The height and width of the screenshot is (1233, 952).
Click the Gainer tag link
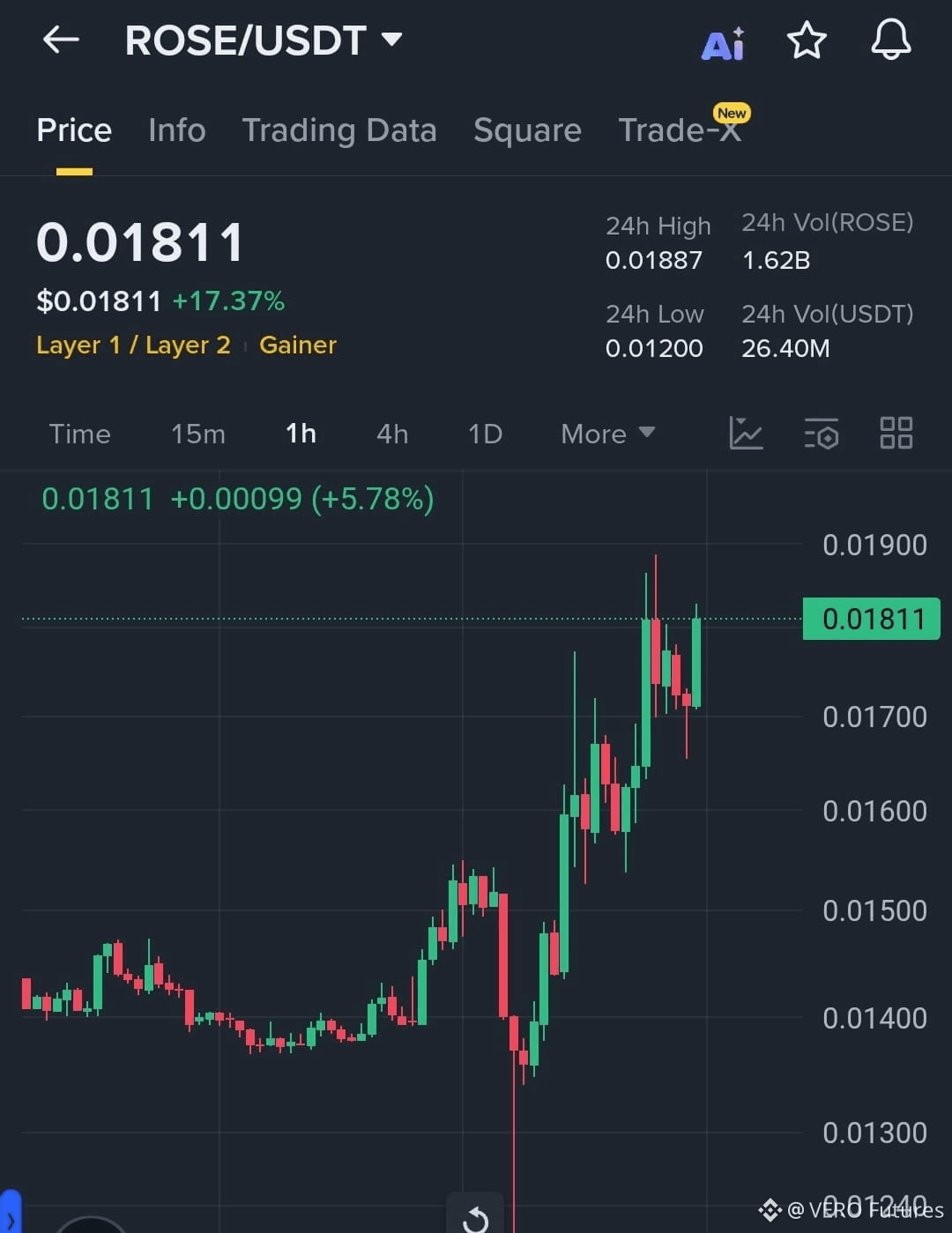(x=297, y=345)
